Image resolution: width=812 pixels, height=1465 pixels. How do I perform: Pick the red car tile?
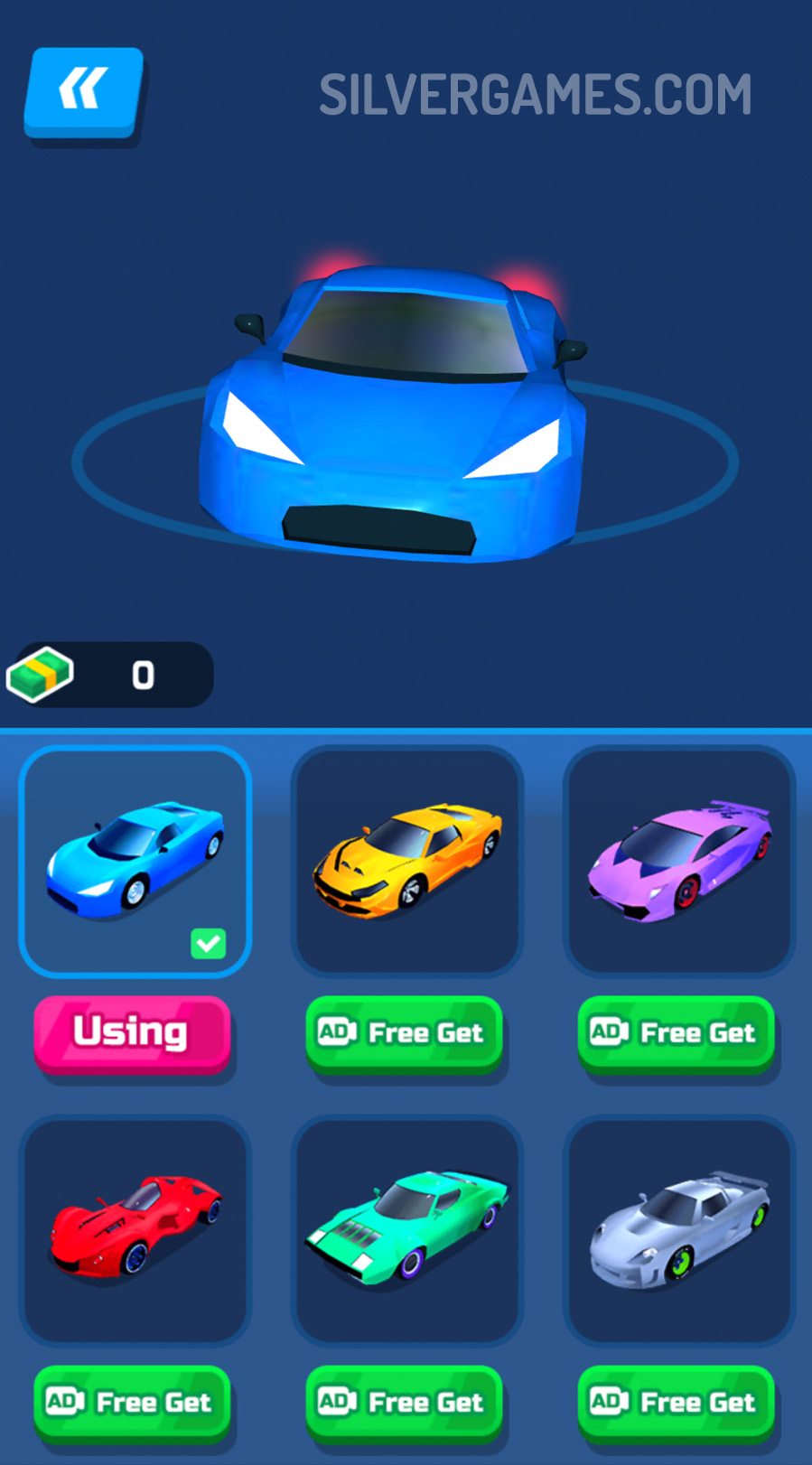[x=135, y=1229]
